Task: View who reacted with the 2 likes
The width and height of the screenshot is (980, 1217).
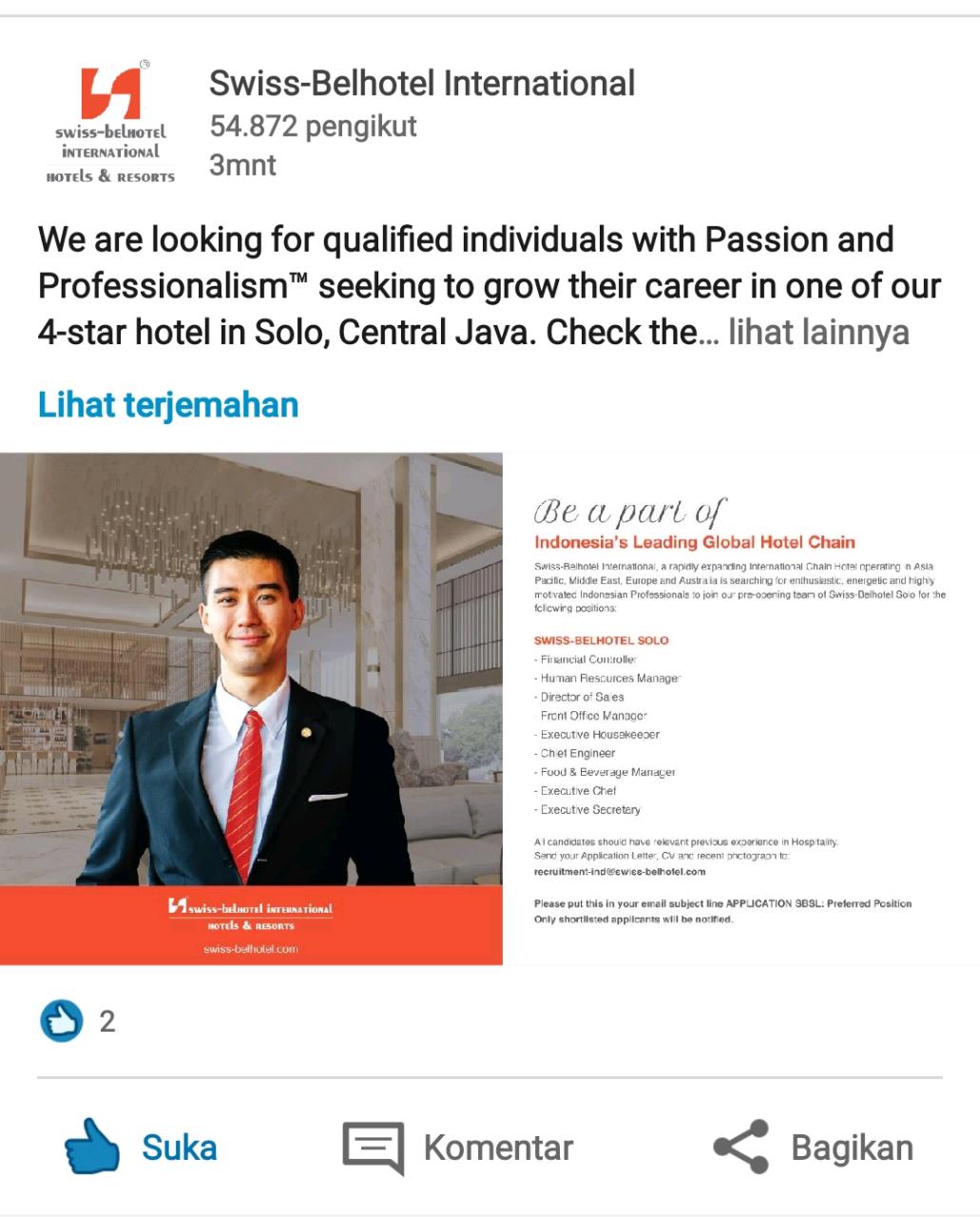Action: pos(78,1021)
